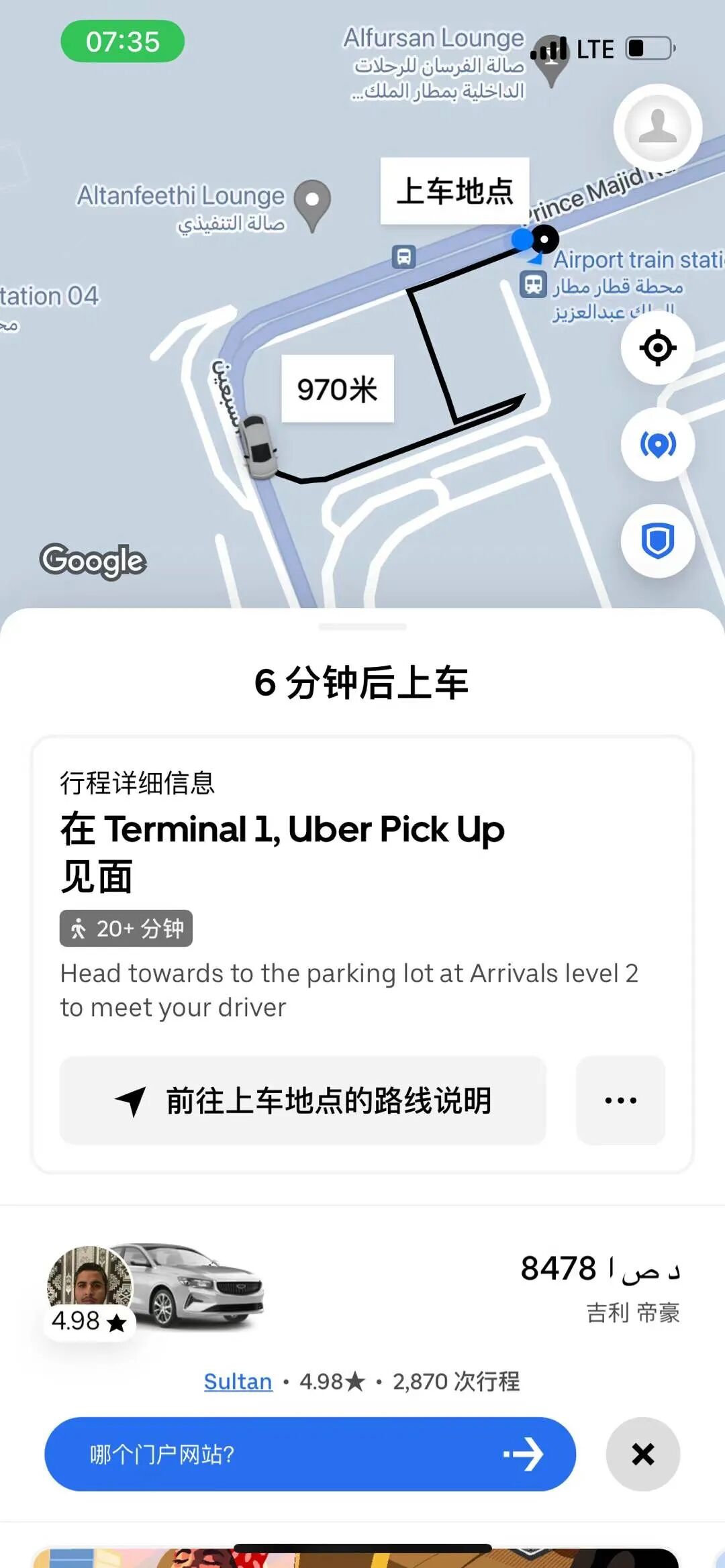
Task: Open the three-dot more options button
Action: point(620,1100)
